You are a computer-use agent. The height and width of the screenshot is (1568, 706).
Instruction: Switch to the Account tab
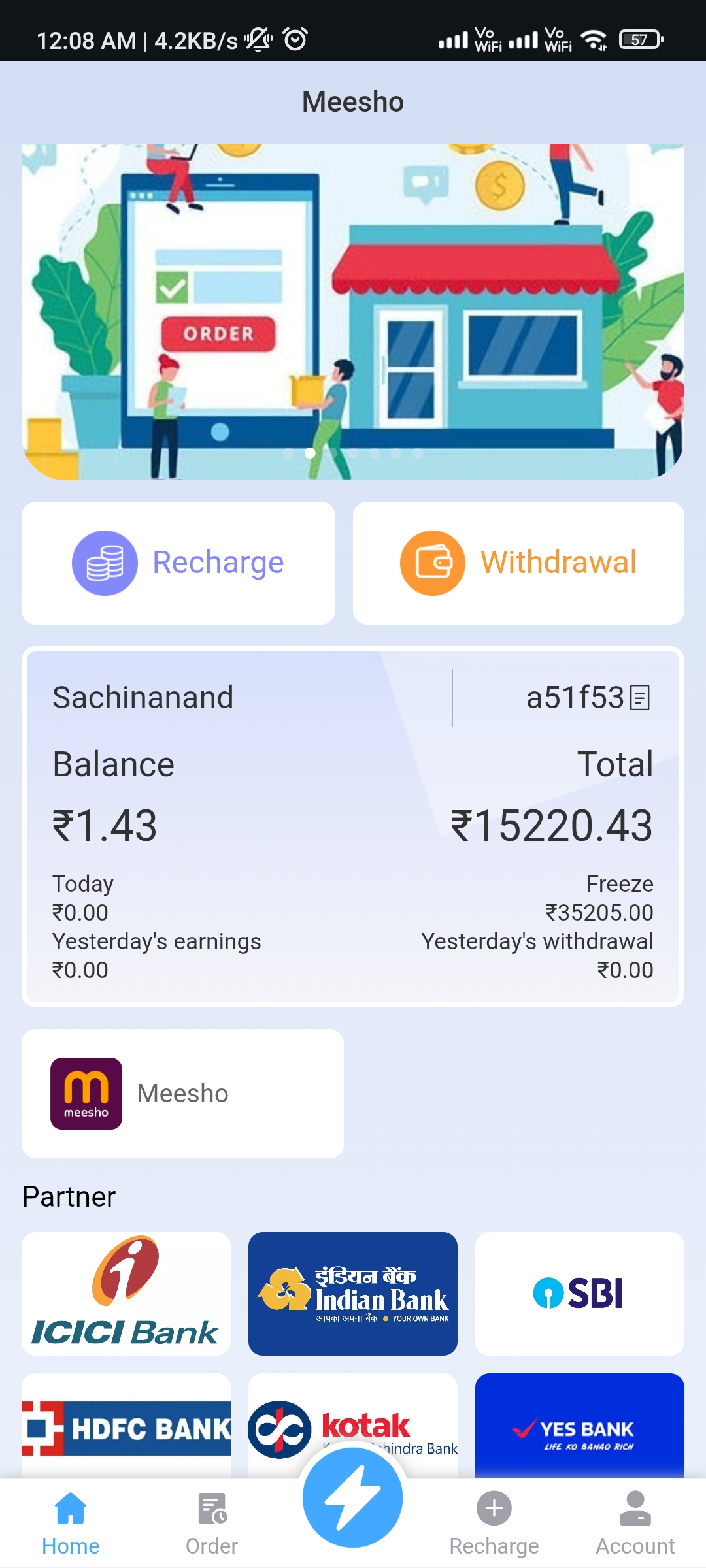coord(635,1524)
